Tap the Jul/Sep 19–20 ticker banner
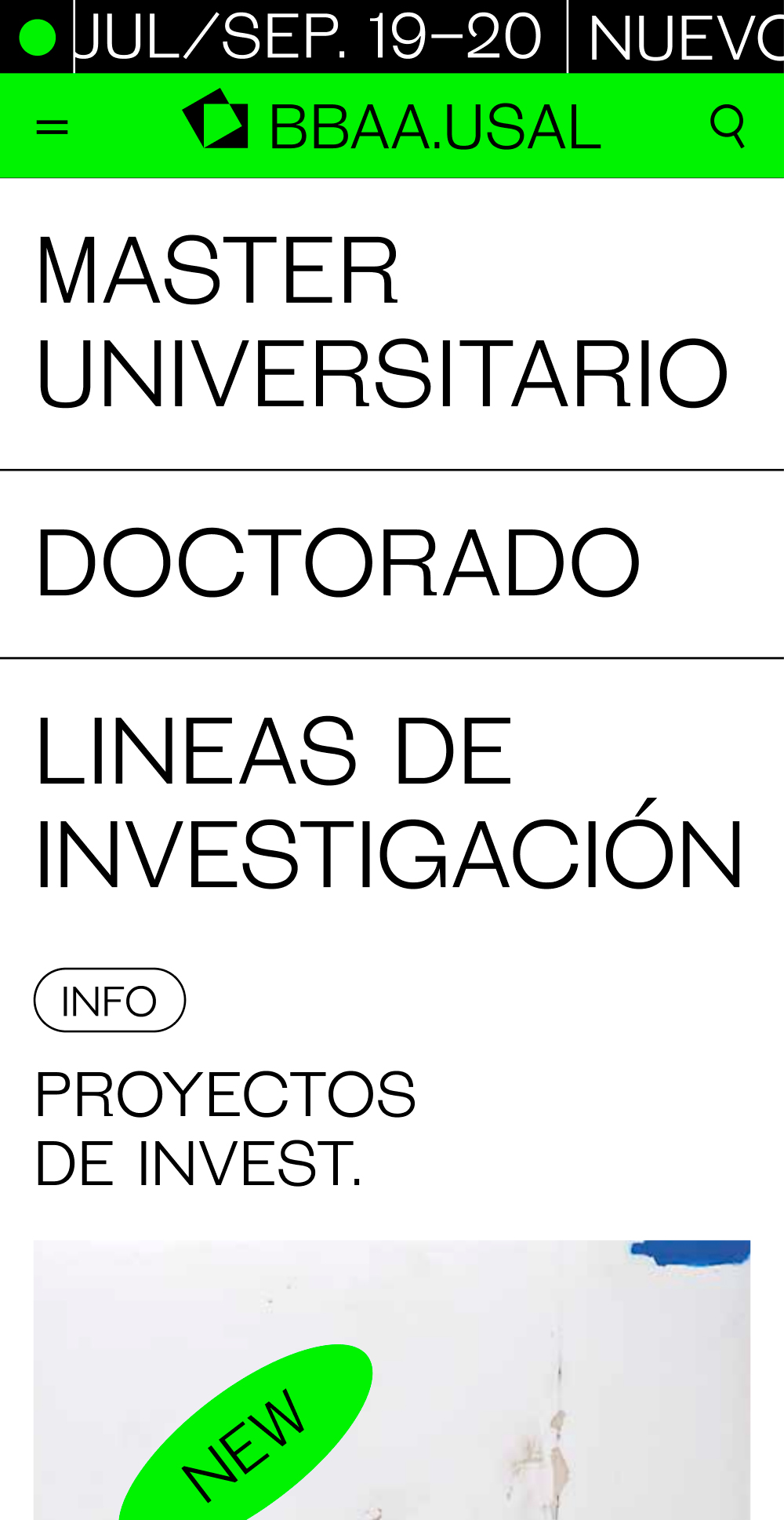The width and height of the screenshot is (784, 1520). click(x=307, y=36)
